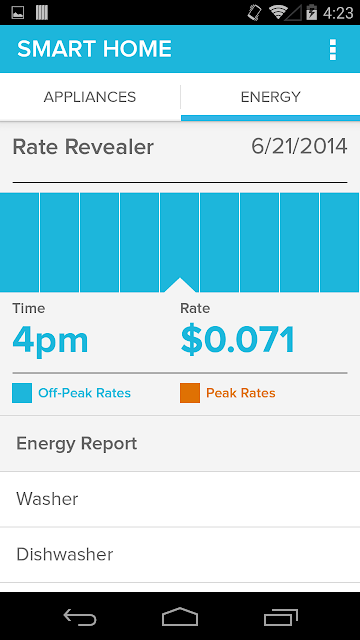Switch to the Appliances tab
This screenshot has height=640, width=360.
tap(90, 97)
